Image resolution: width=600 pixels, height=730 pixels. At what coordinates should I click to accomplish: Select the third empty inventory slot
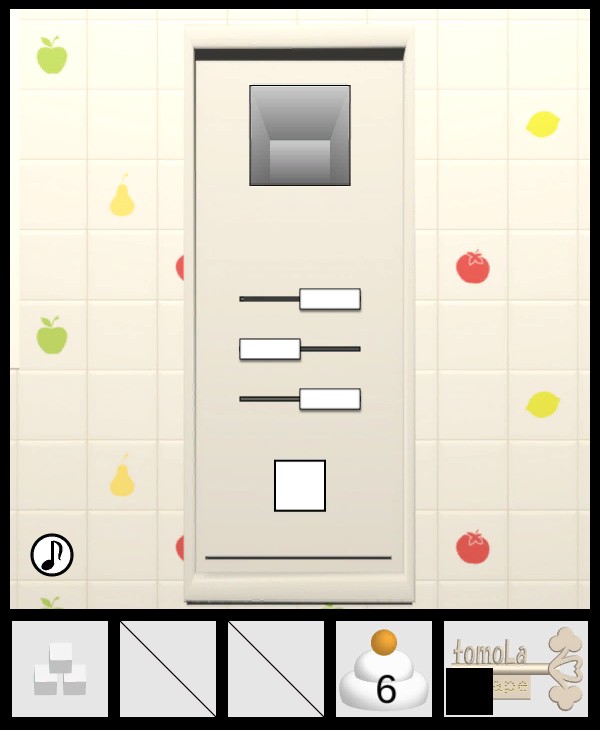pyautogui.click(x=276, y=669)
